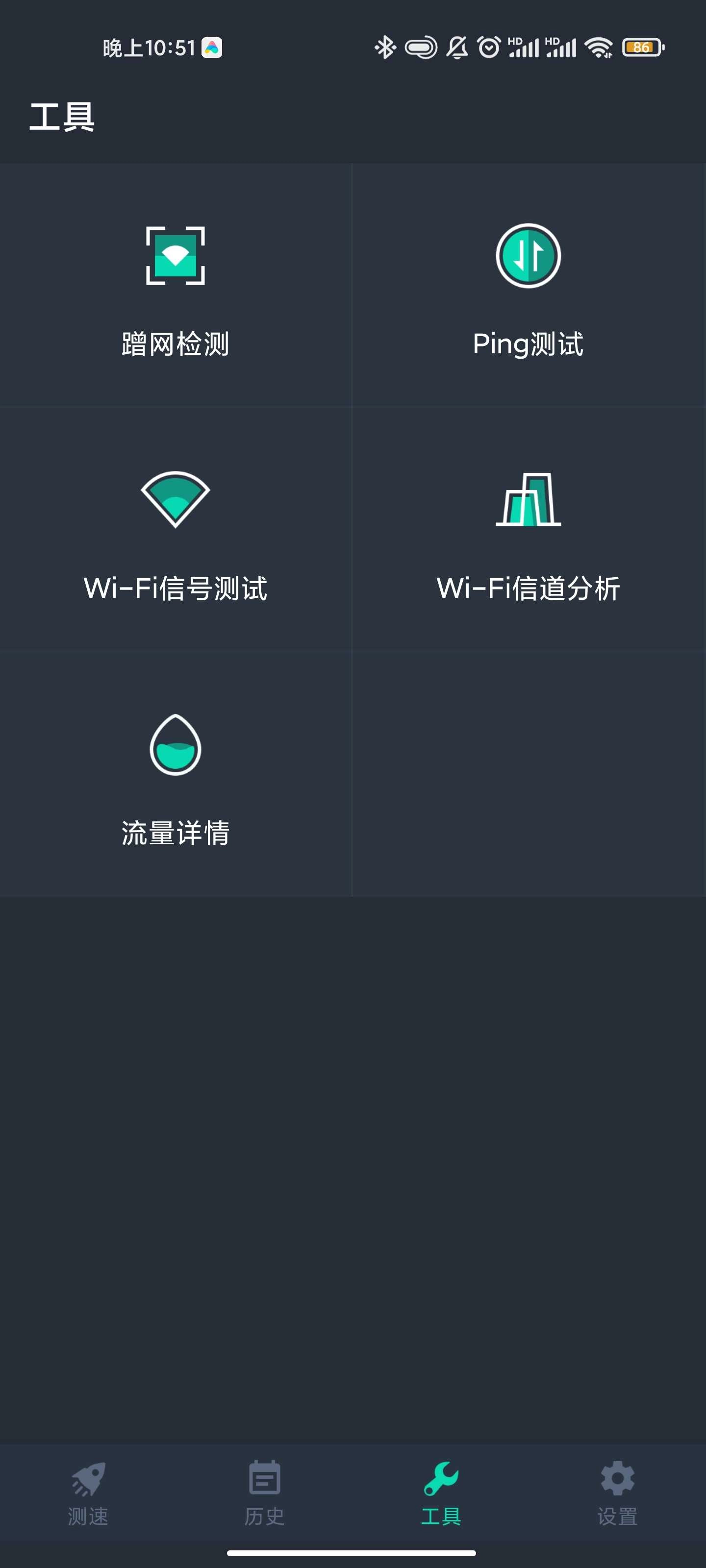The image size is (706, 1568).
Task: Tap the Wi-Fi信号测试 label
Action: point(175,588)
